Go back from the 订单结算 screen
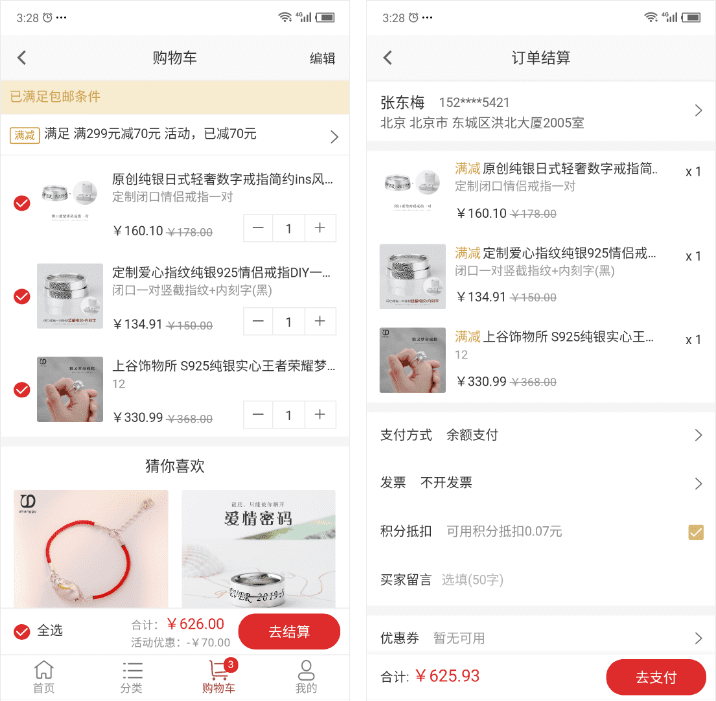 coord(388,58)
